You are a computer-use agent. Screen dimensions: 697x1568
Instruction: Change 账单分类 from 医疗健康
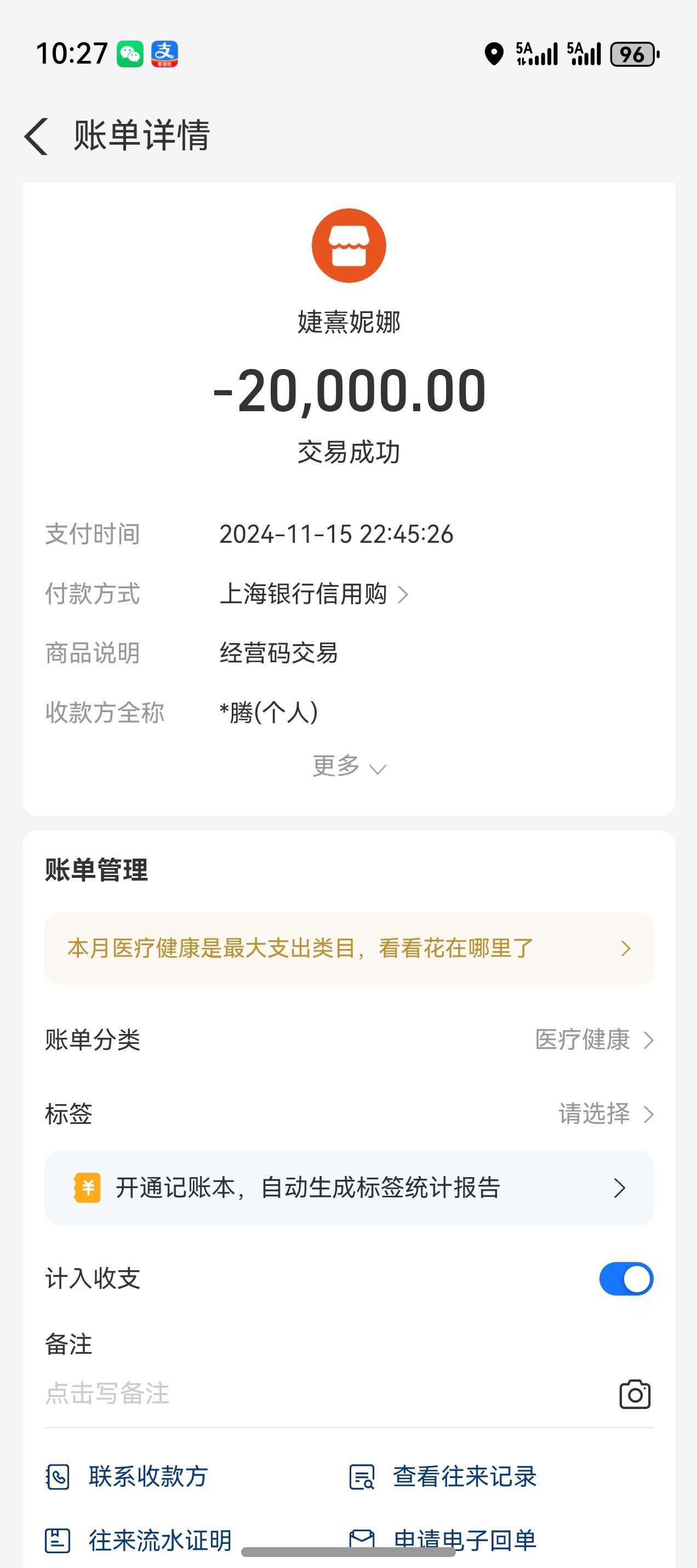593,1039
